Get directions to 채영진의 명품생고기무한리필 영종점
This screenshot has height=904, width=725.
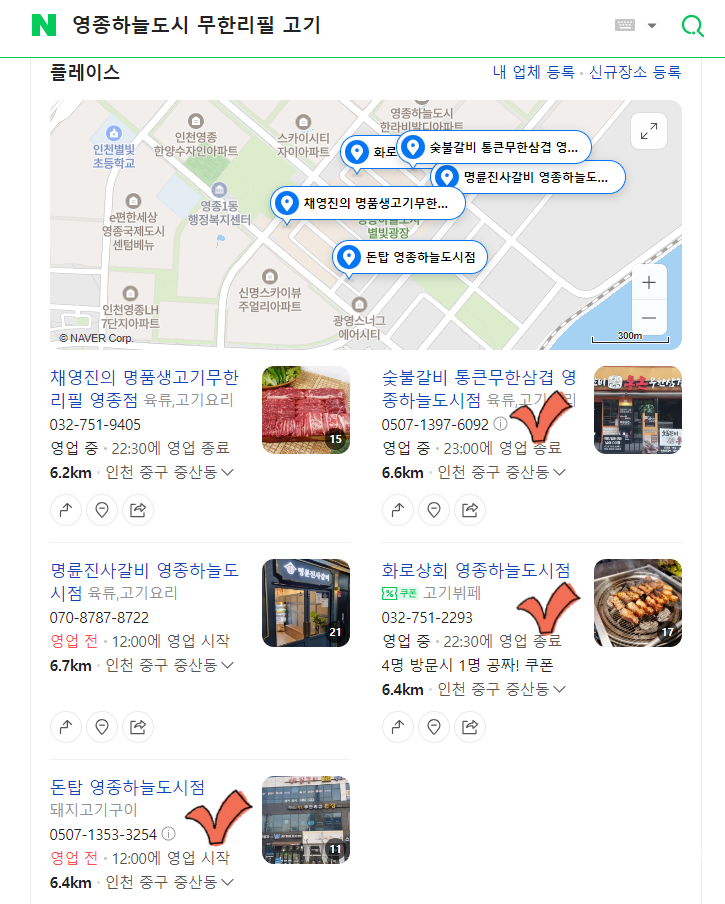66,510
